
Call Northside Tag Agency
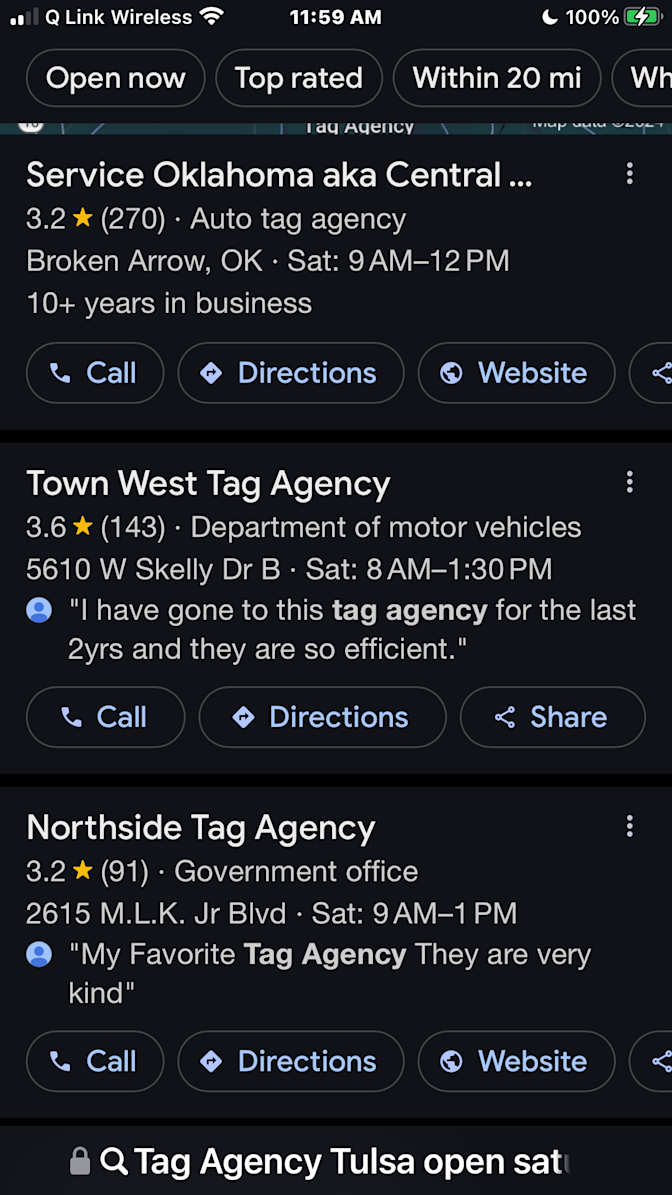pyautogui.click(x=95, y=1061)
